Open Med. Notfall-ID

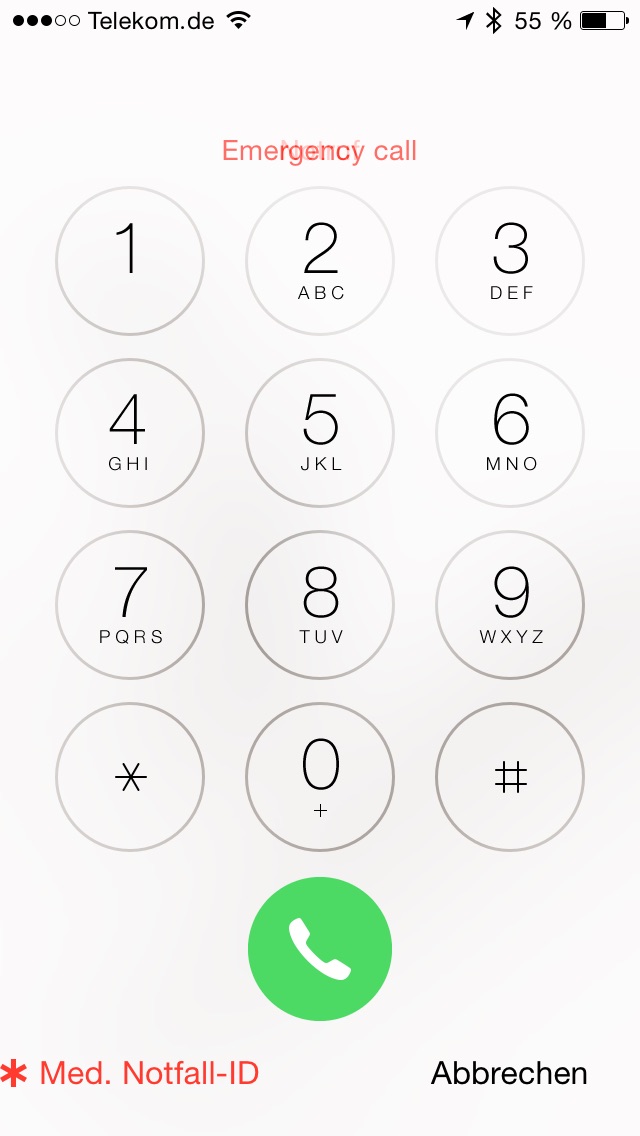135,1074
